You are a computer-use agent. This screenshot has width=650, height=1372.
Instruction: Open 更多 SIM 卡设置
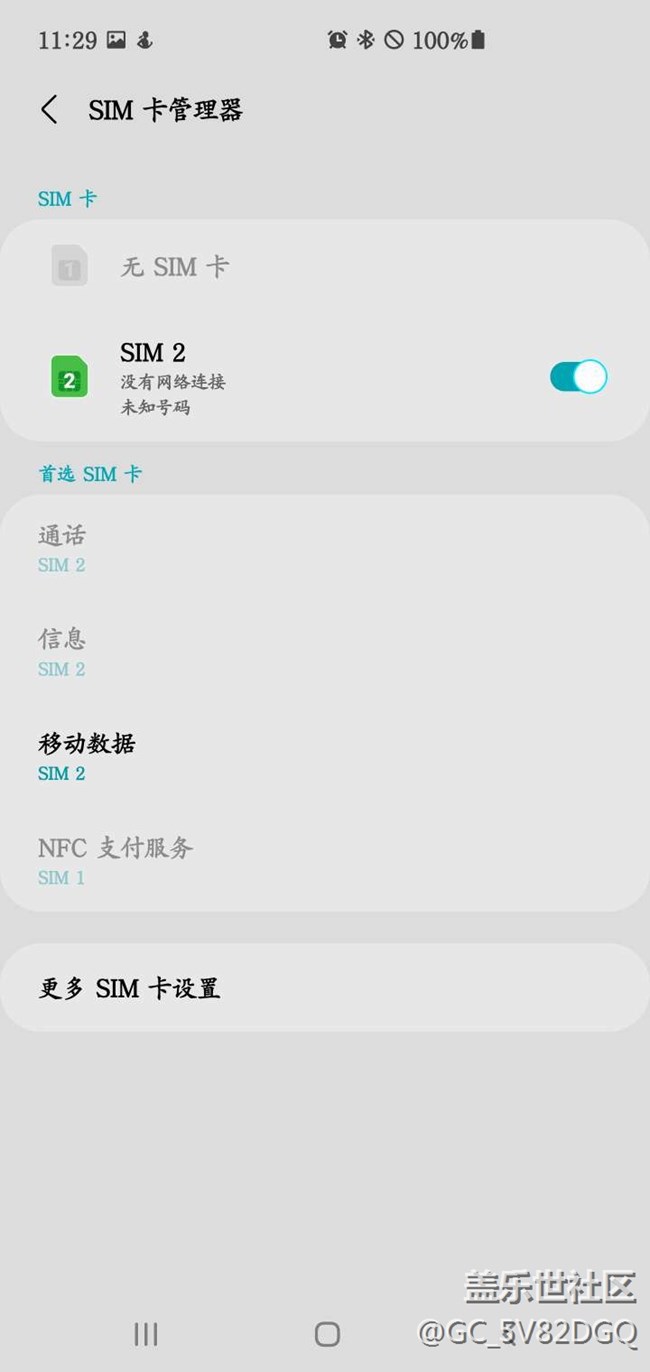(130, 988)
